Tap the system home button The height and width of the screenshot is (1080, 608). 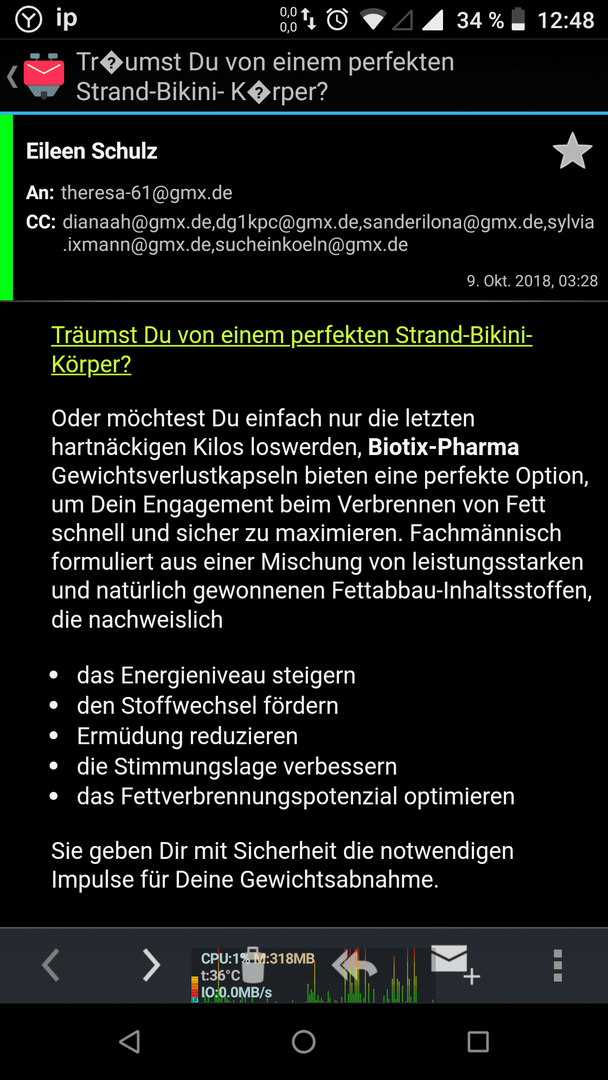[304, 1041]
